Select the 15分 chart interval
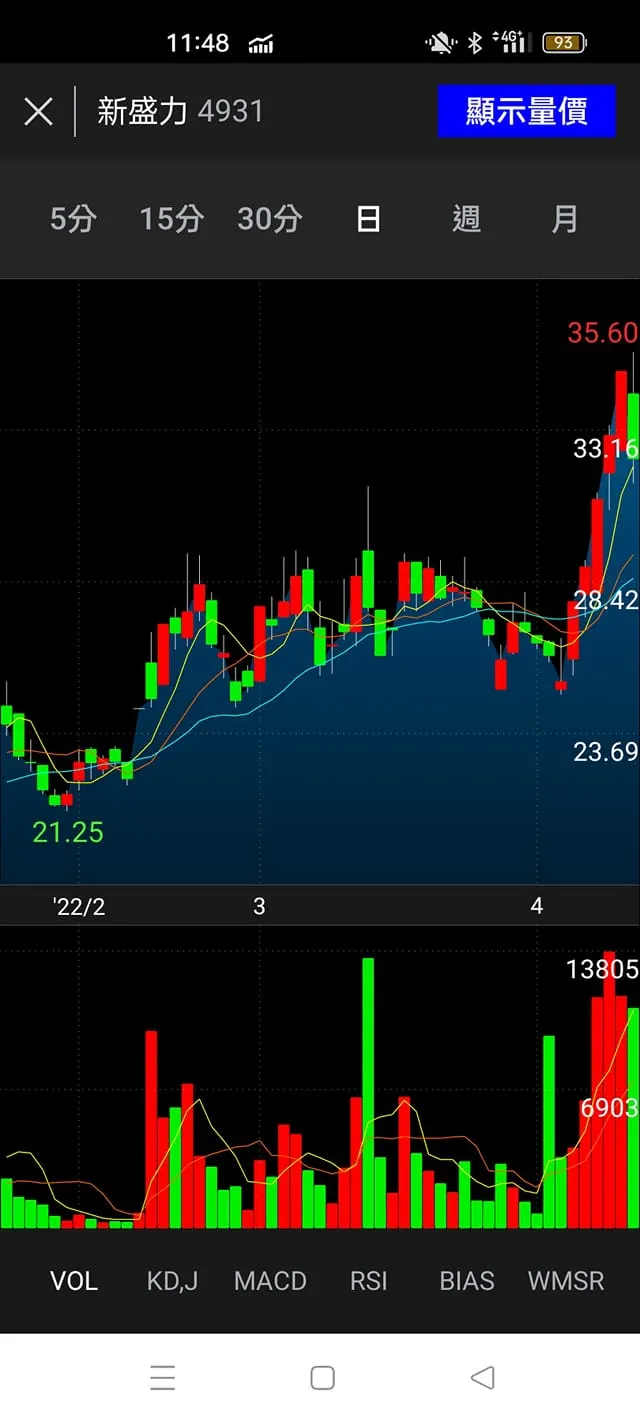This screenshot has width=640, height=1422. (x=171, y=219)
